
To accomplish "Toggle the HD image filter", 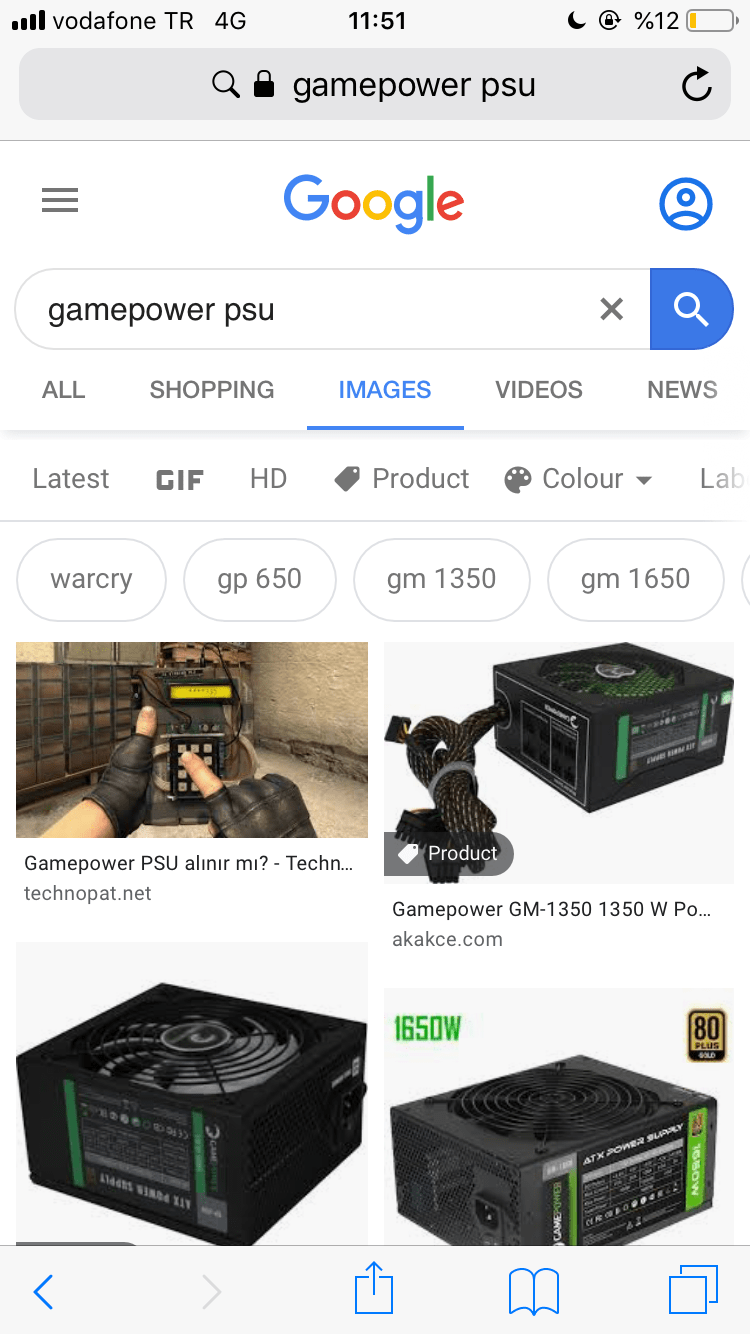I will pyautogui.click(x=267, y=478).
